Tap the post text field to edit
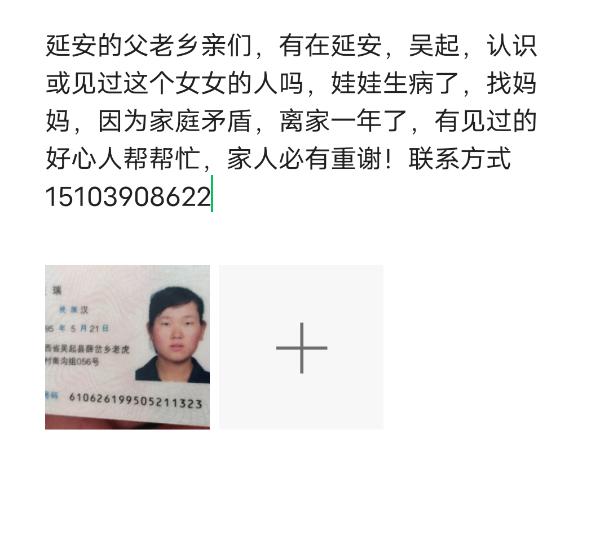Image resolution: width=600 pixels, height=541 pixels. 290,121
